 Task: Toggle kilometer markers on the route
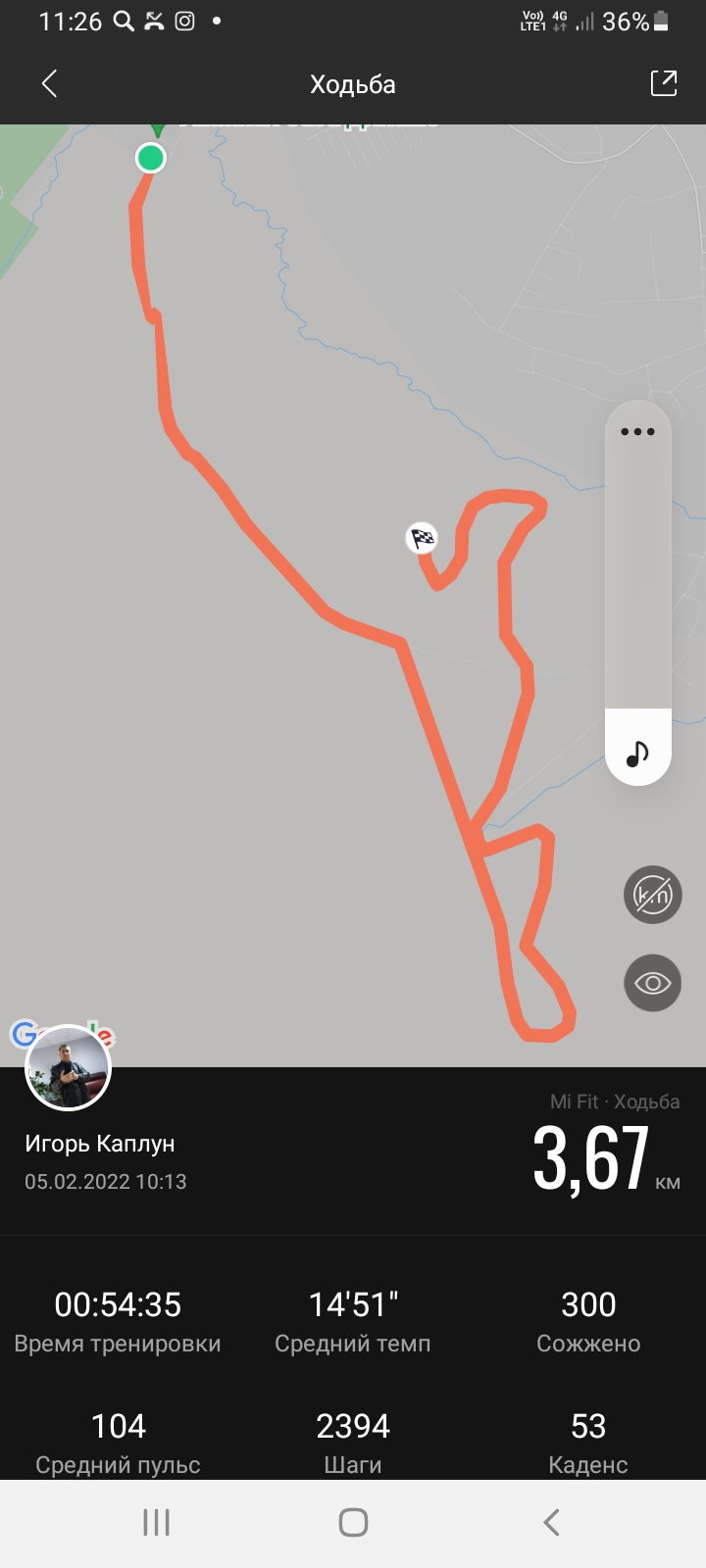652,894
